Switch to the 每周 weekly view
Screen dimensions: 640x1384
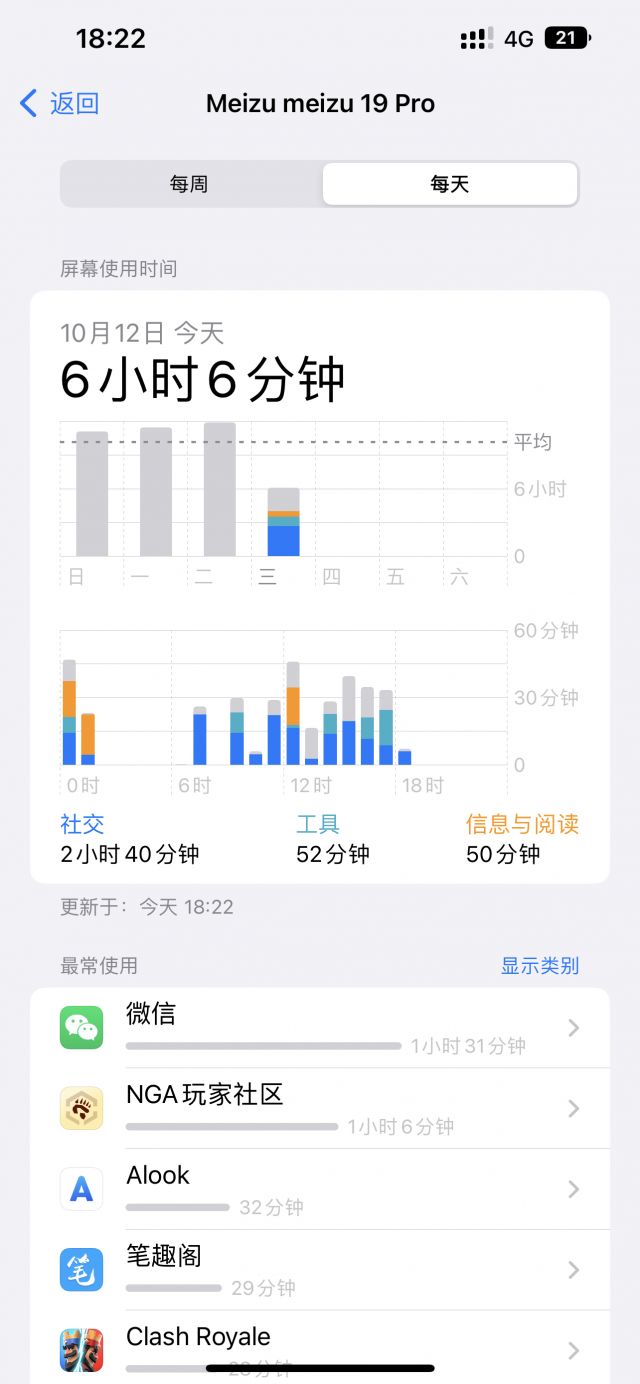[190, 184]
